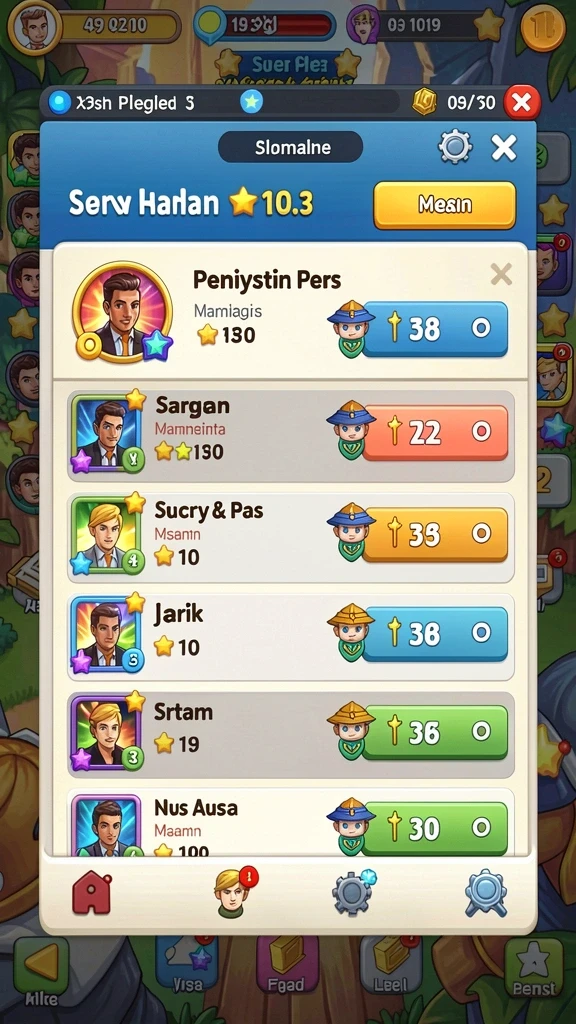Open Sargan's avatar

(x=106, y=432)
